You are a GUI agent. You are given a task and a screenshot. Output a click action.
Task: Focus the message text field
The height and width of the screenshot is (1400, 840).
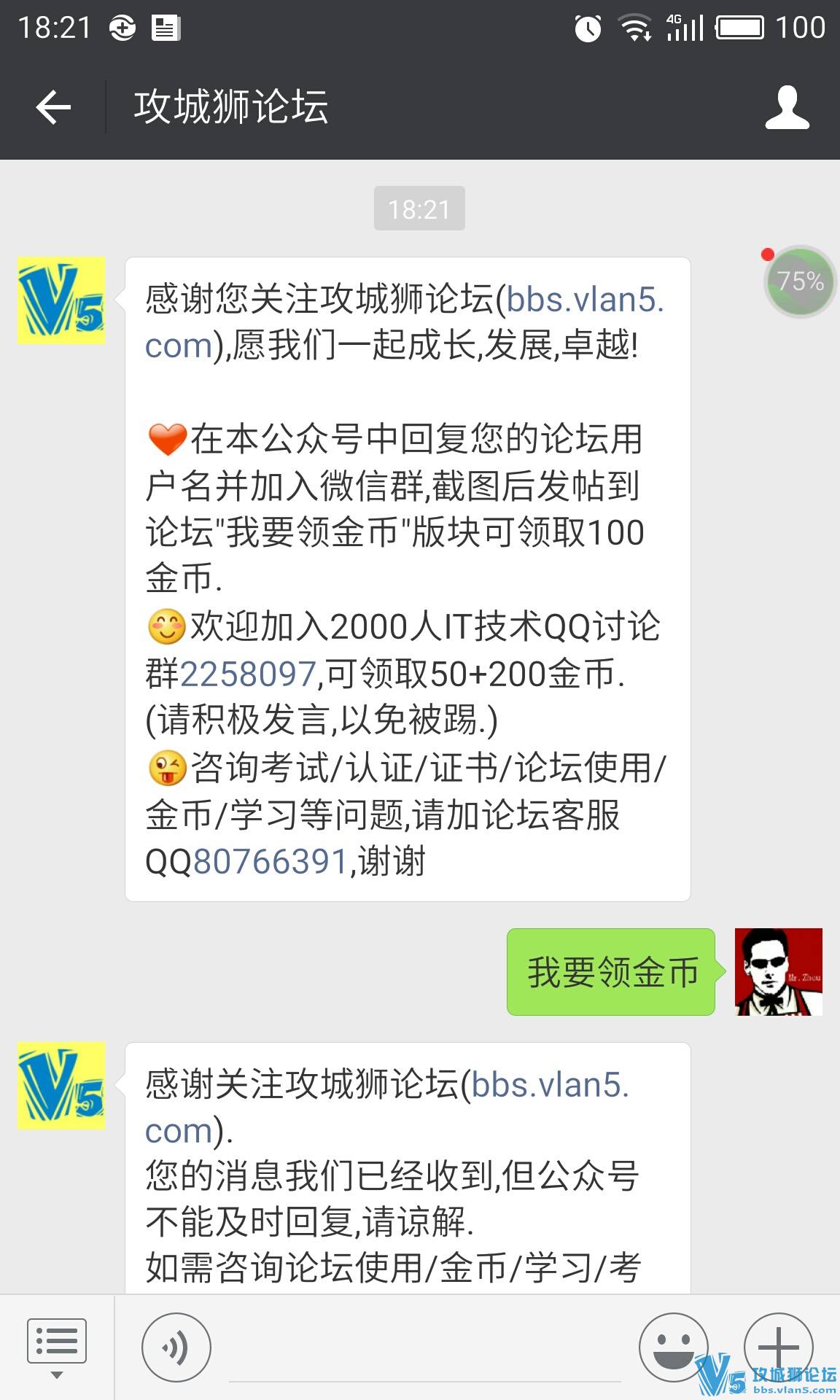tap(423, 1356)
